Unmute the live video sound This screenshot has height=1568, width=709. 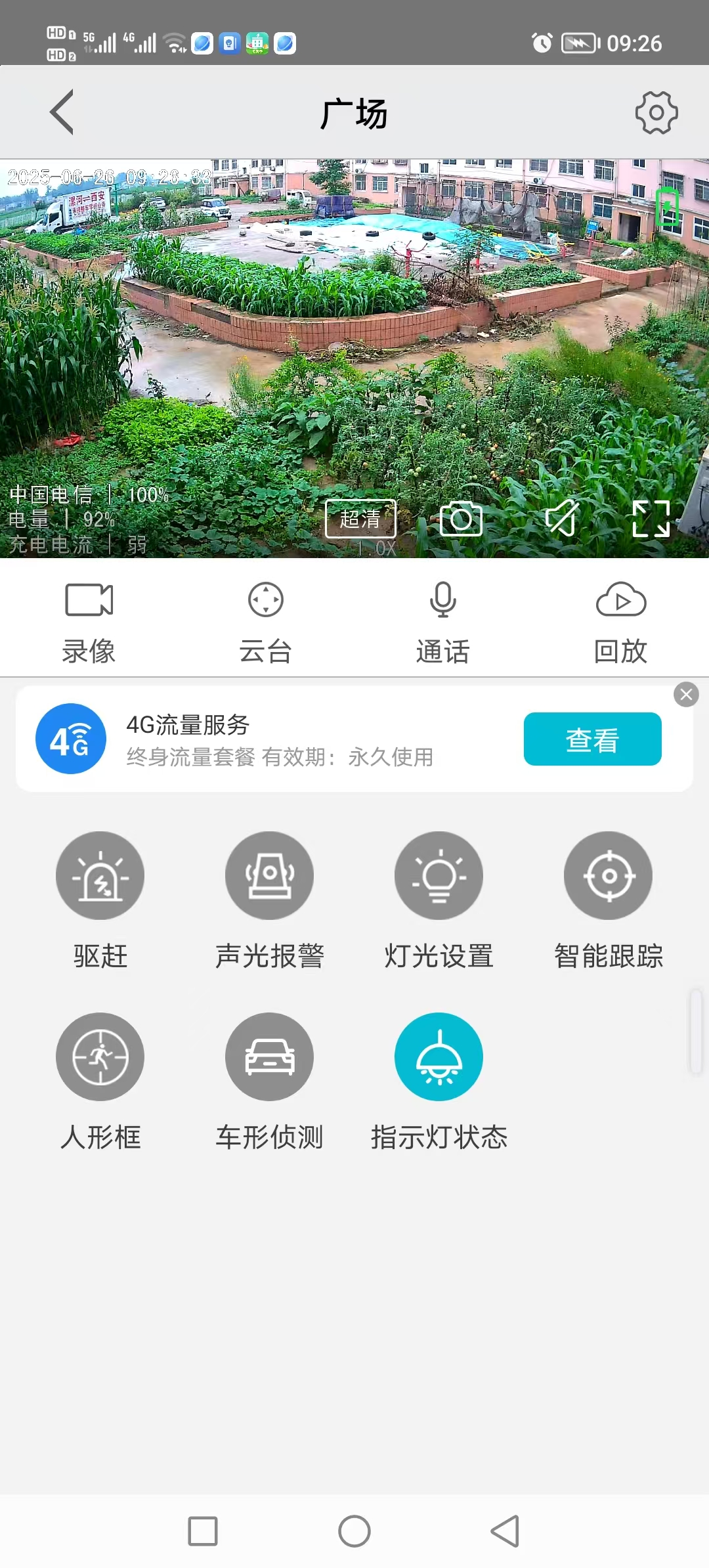(562, 519)
